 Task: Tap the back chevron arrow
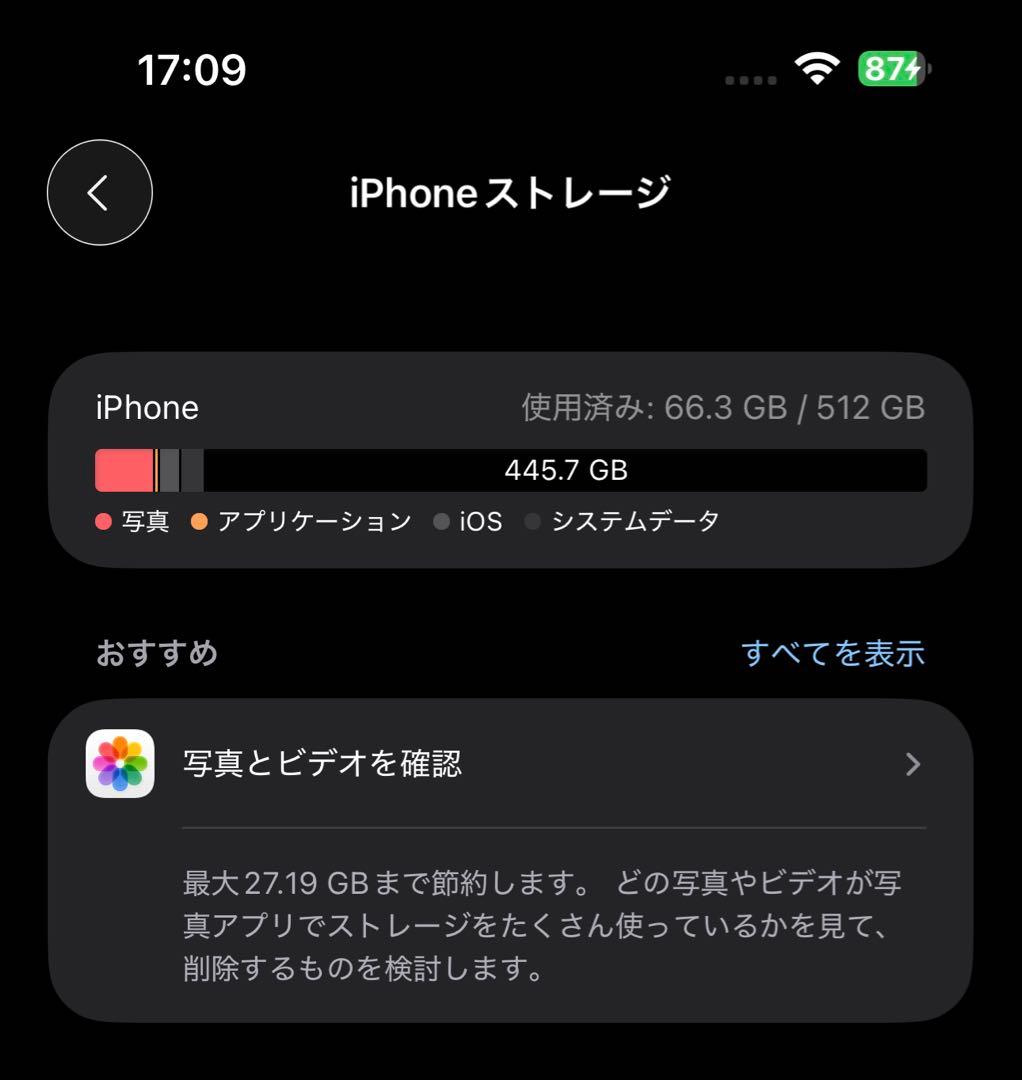point(99,192)
